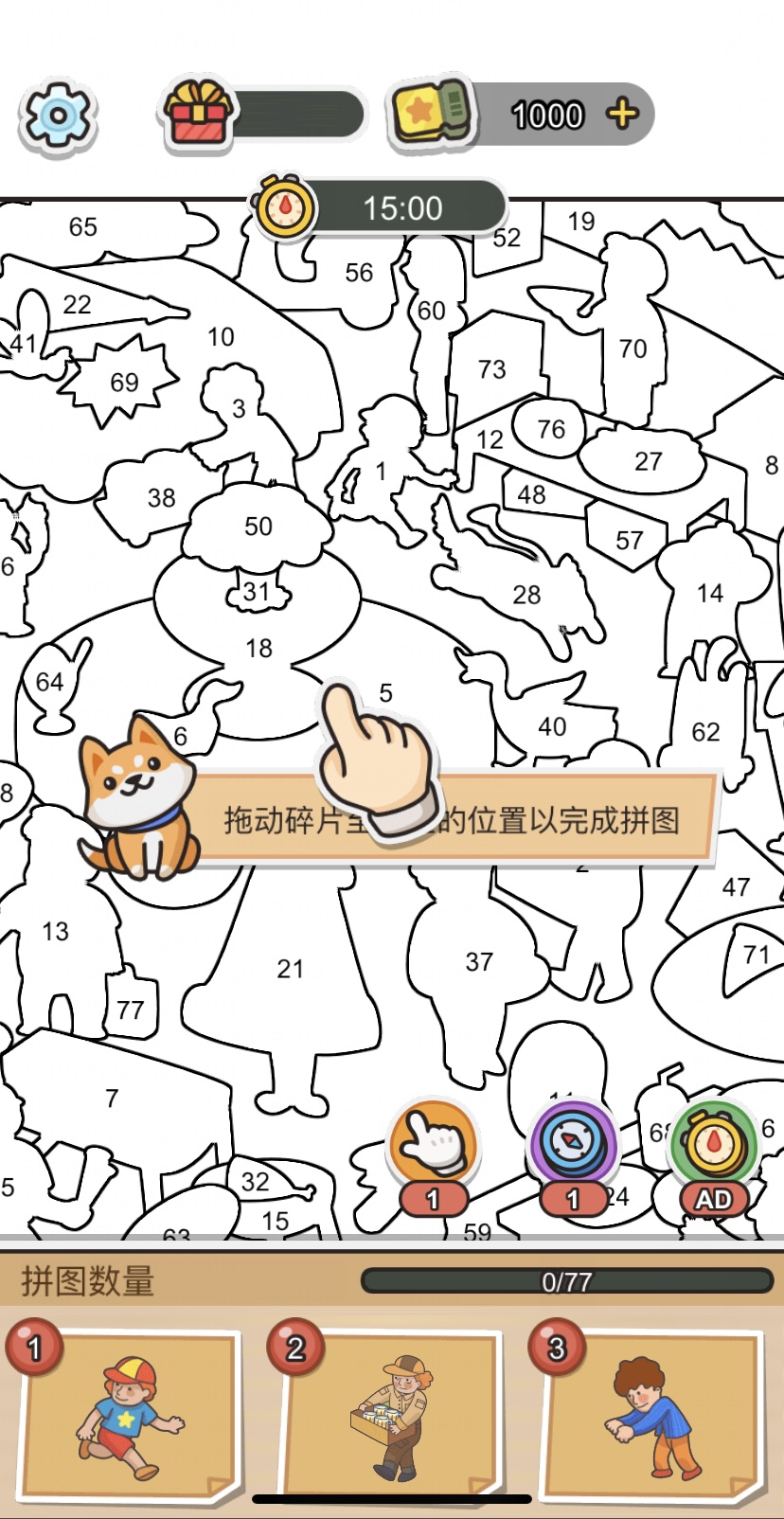Add more tickets with plus button

pyautogui.click(x=623, y=115)
